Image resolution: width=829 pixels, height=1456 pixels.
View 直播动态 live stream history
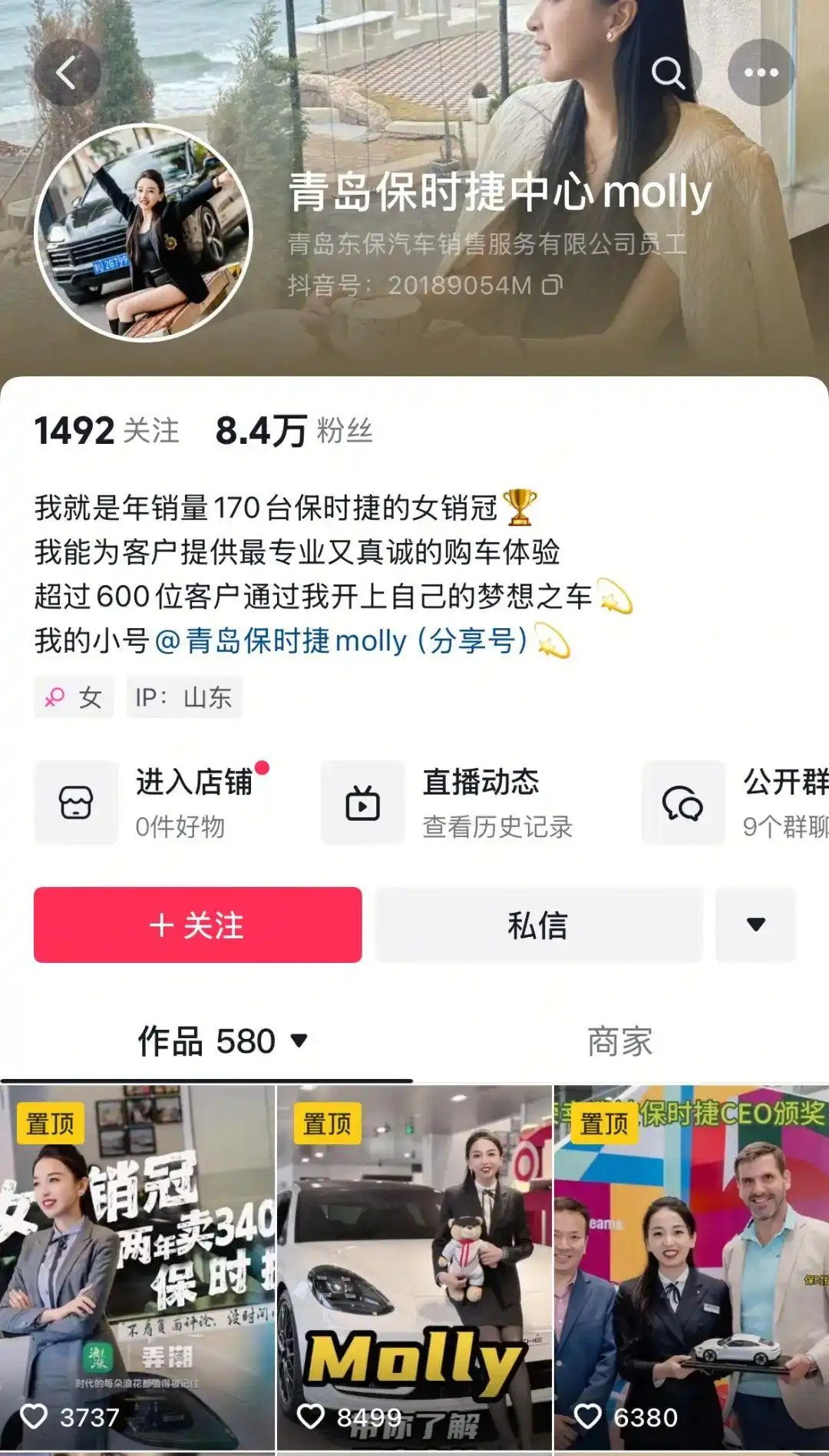pos(449,802)
